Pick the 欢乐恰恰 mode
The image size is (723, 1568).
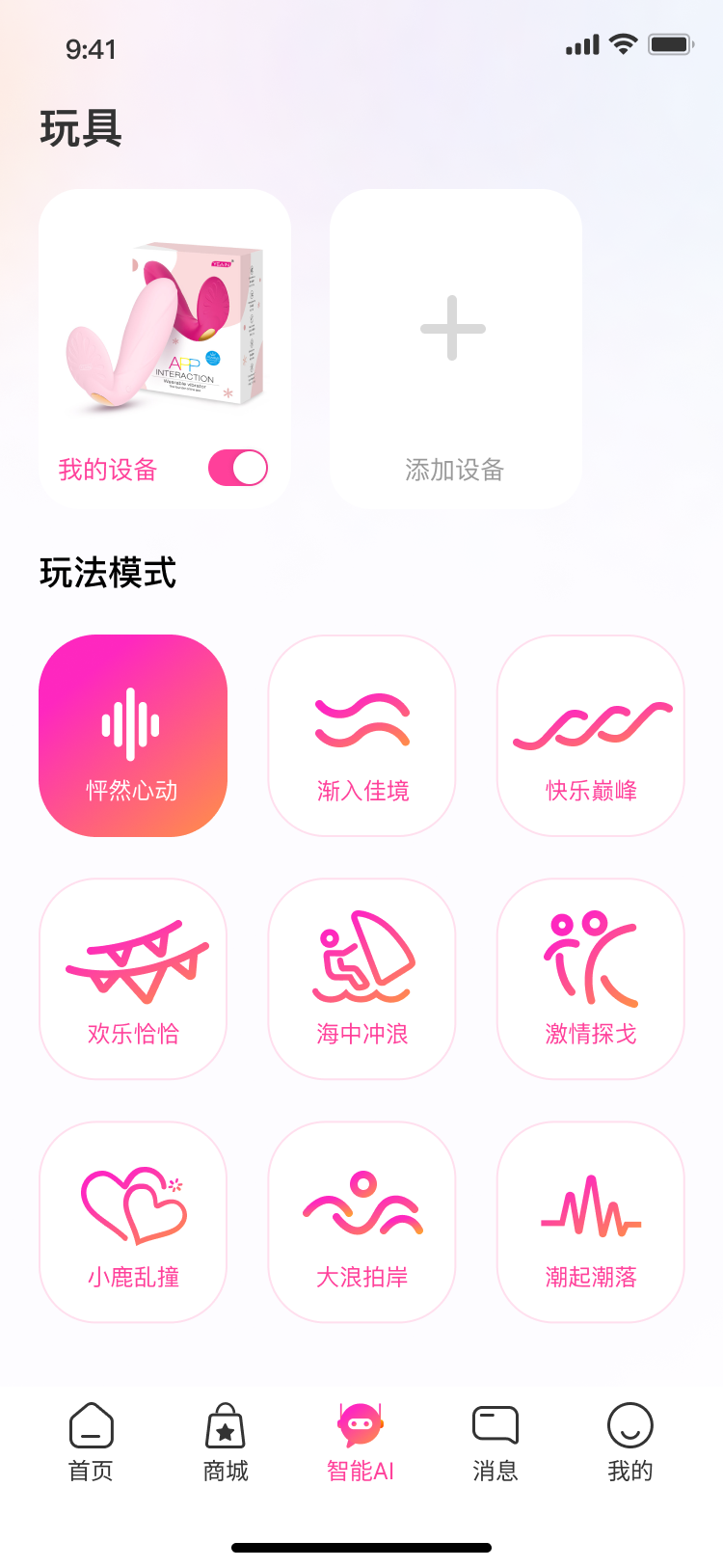pyautogui.click(x=133, y=979)
